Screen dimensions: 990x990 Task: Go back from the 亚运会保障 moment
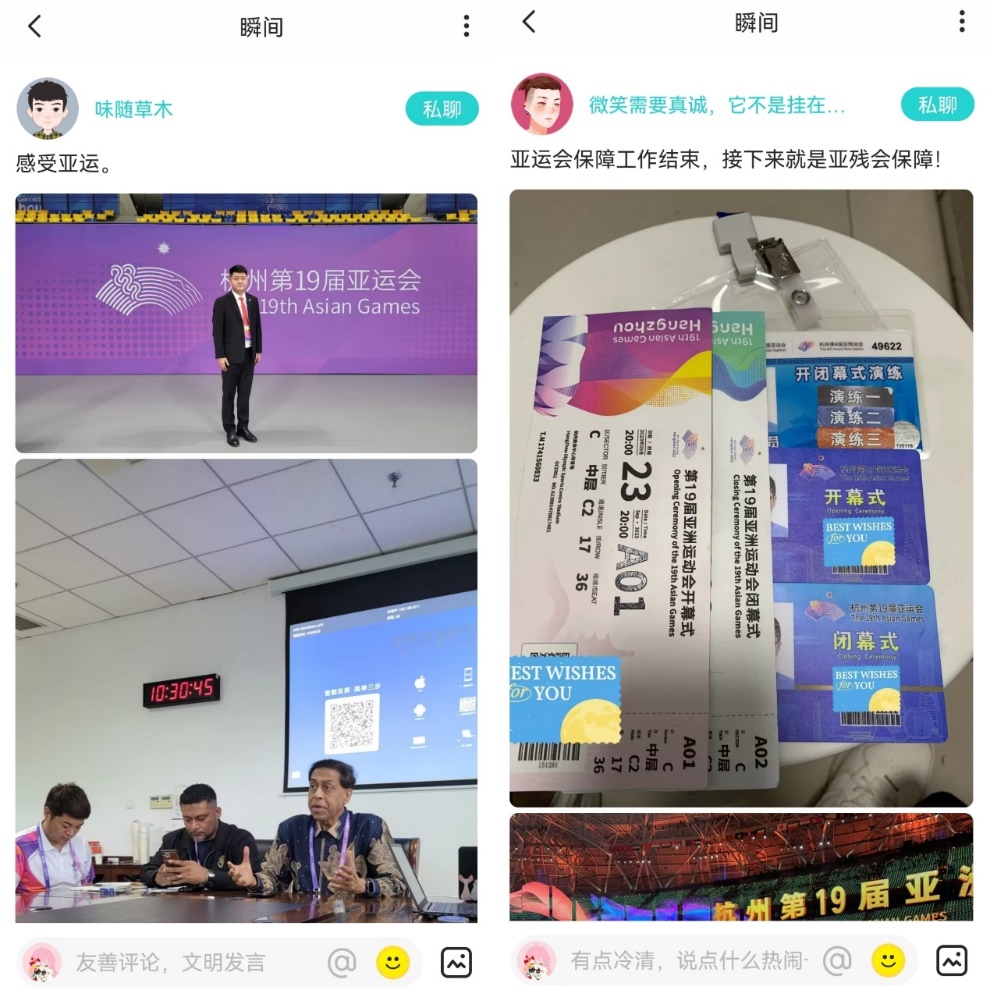(x=529, y=22)
